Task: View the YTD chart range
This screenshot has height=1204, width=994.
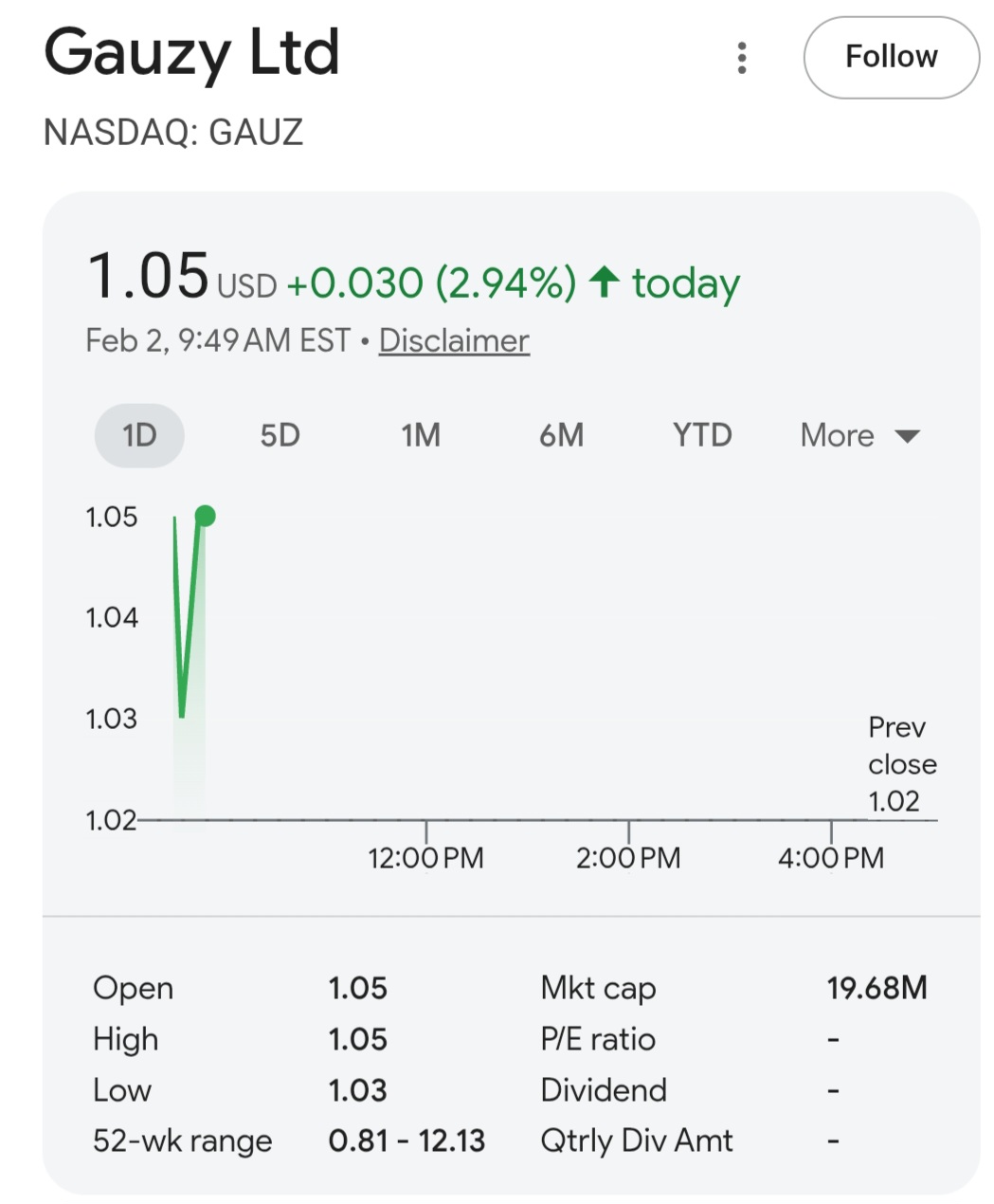Action: pos(702,436)
